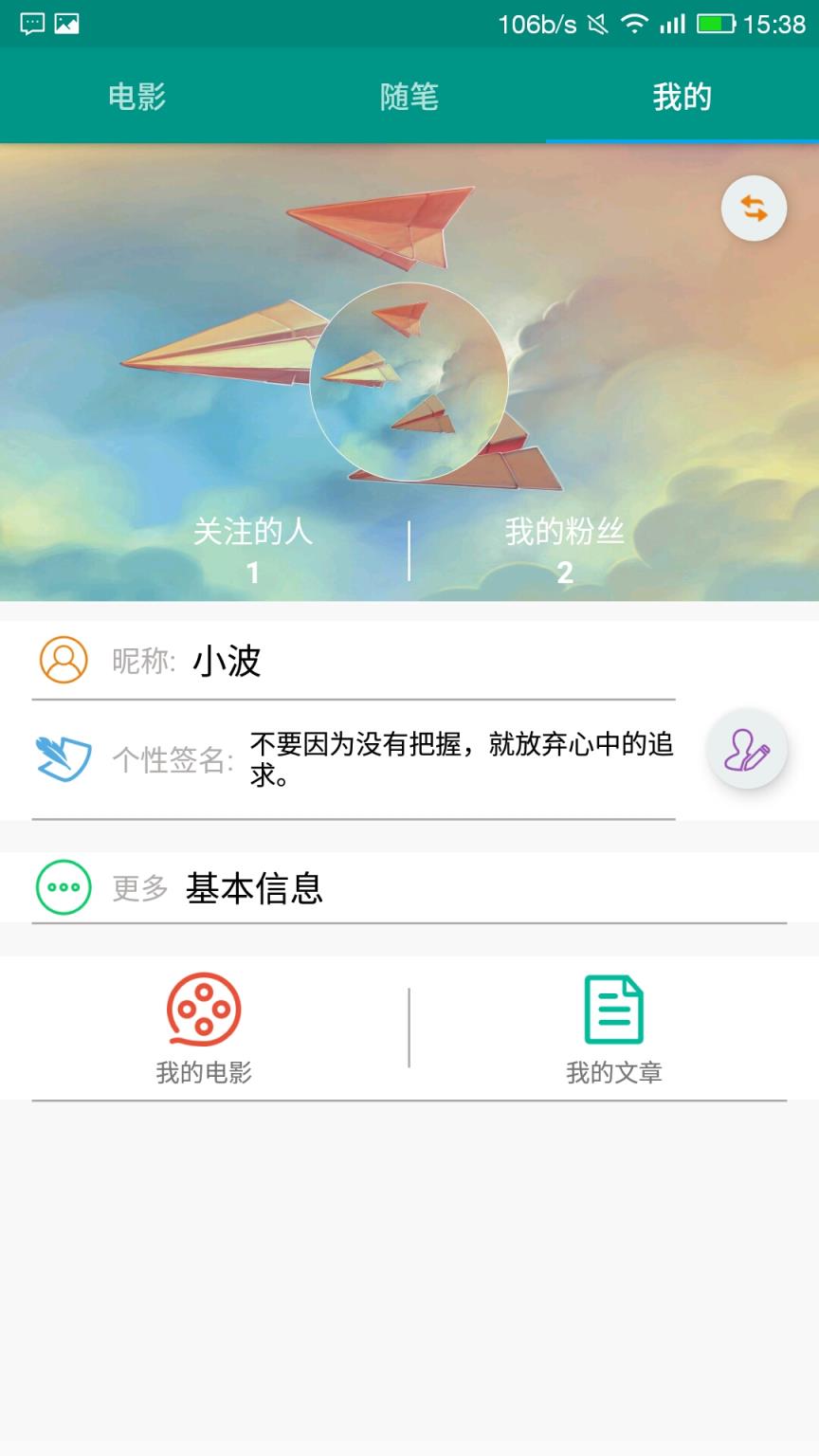Viewport: 819px width, 1456px height.
Task: Click the nickname 小波 text field
Action: click(x=228, y=661)
